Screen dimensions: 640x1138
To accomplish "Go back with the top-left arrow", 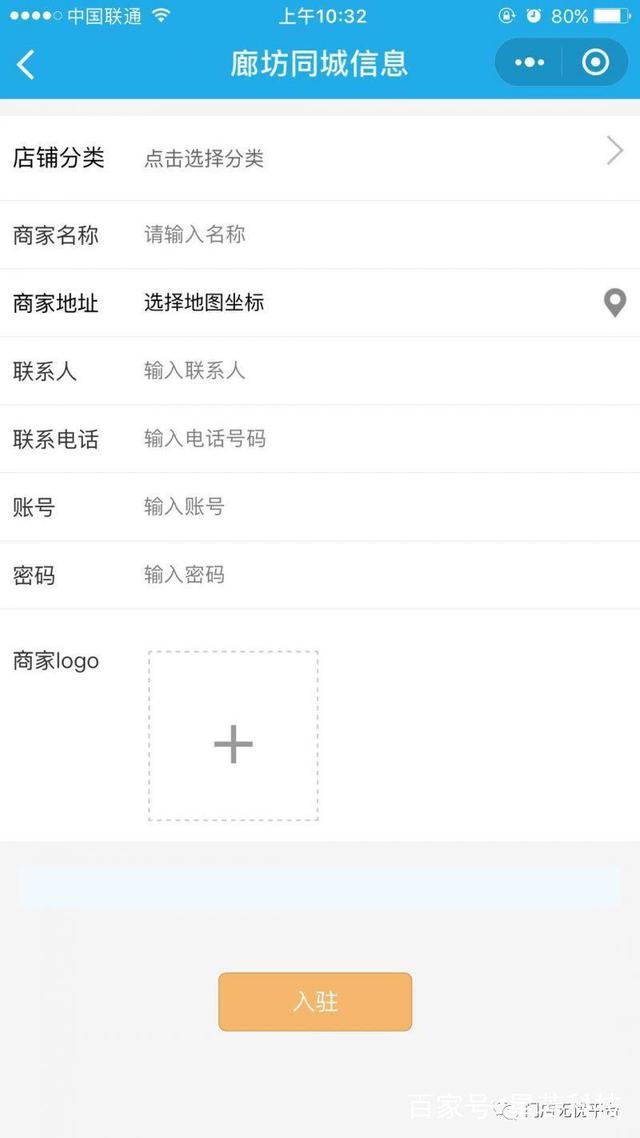I will click(25, 65).
